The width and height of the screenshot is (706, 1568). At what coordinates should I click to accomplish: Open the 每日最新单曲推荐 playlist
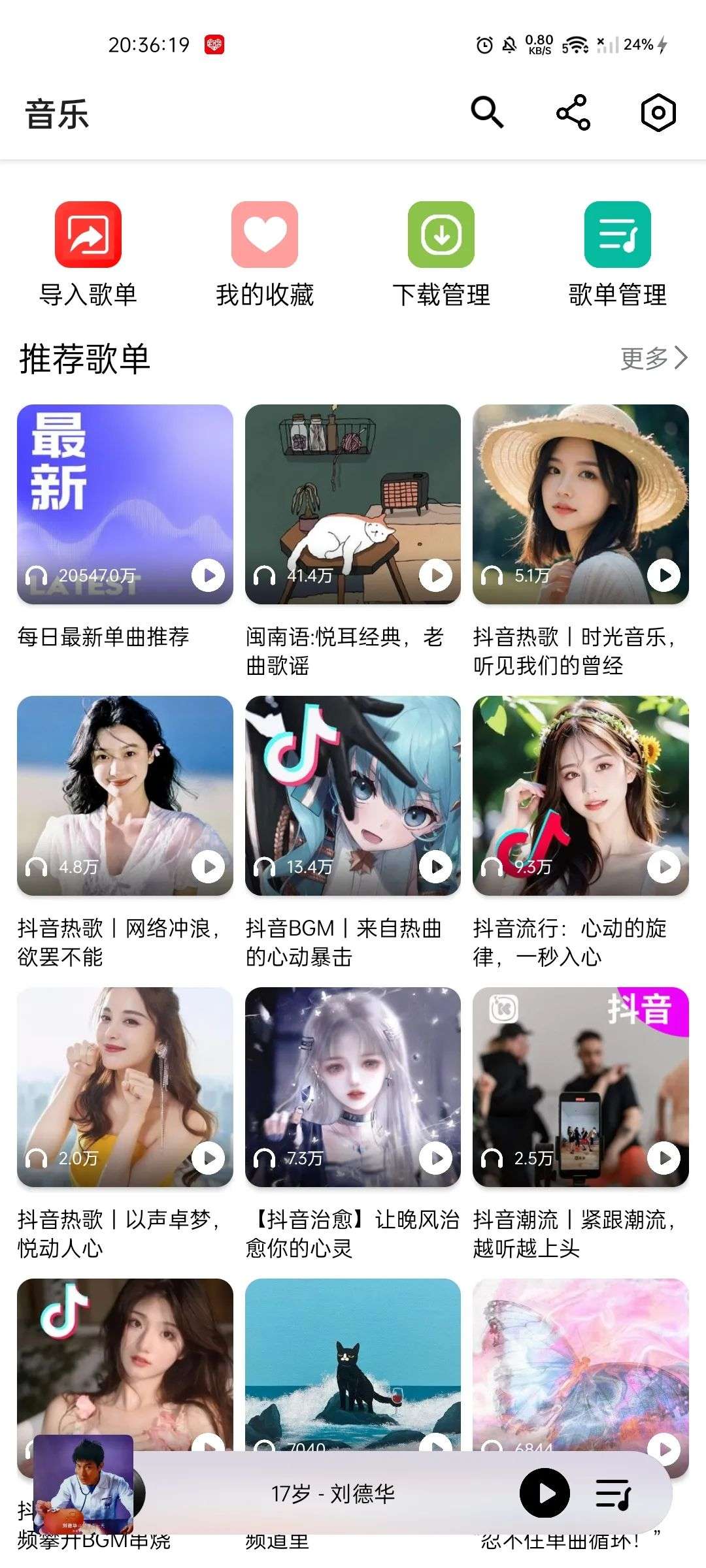(125, 503)
